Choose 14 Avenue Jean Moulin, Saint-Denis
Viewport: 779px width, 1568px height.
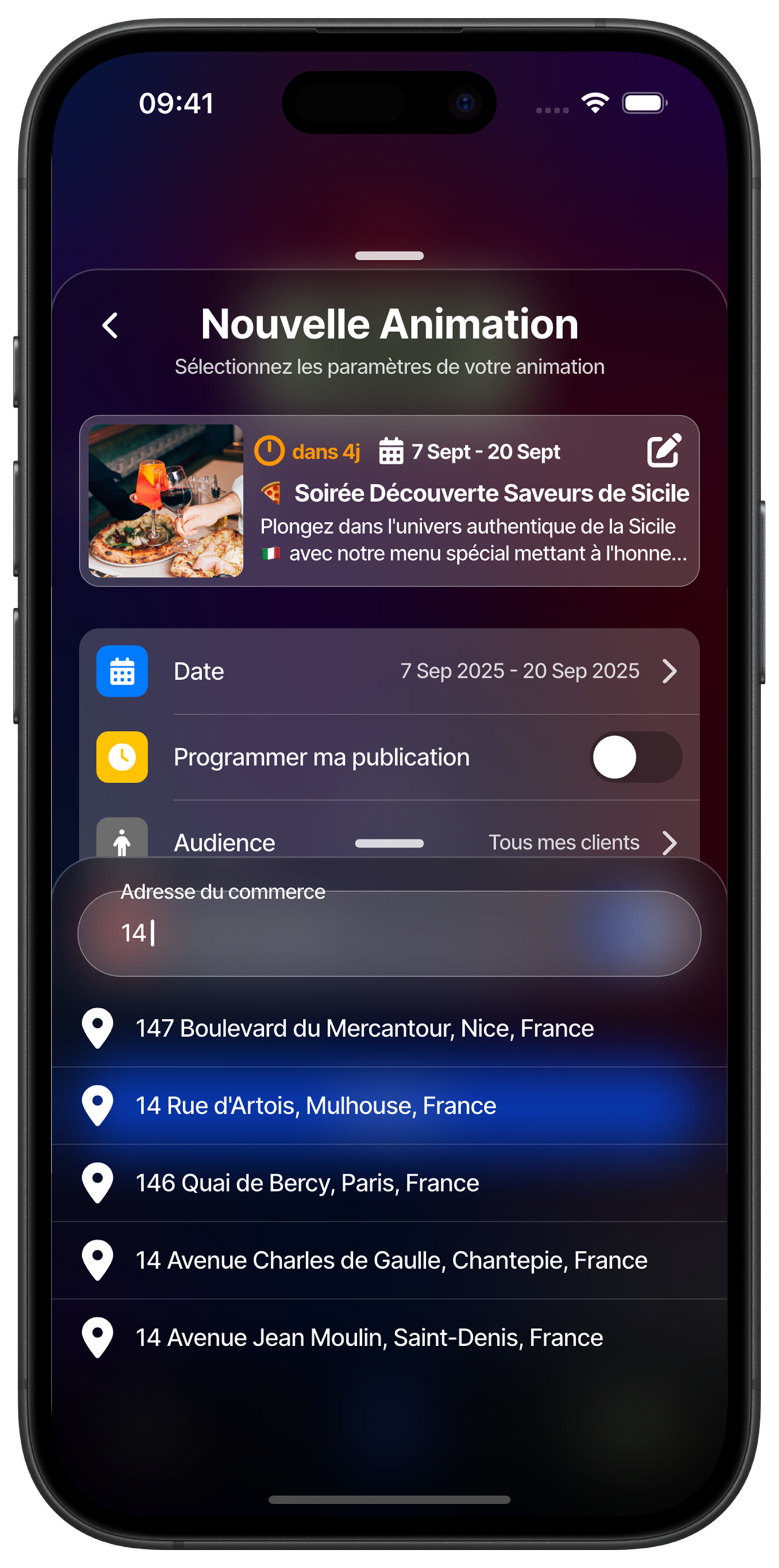tap(369, 1337)
